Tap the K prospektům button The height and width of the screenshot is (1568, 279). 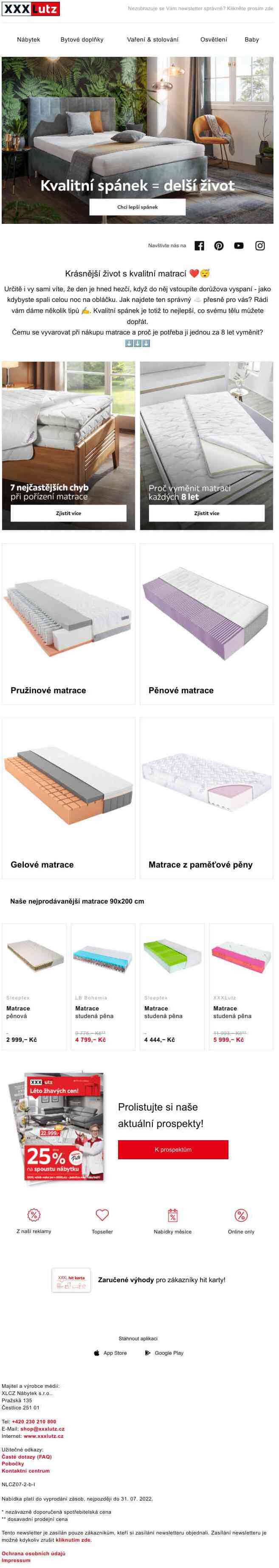(x=173, y=1149)
